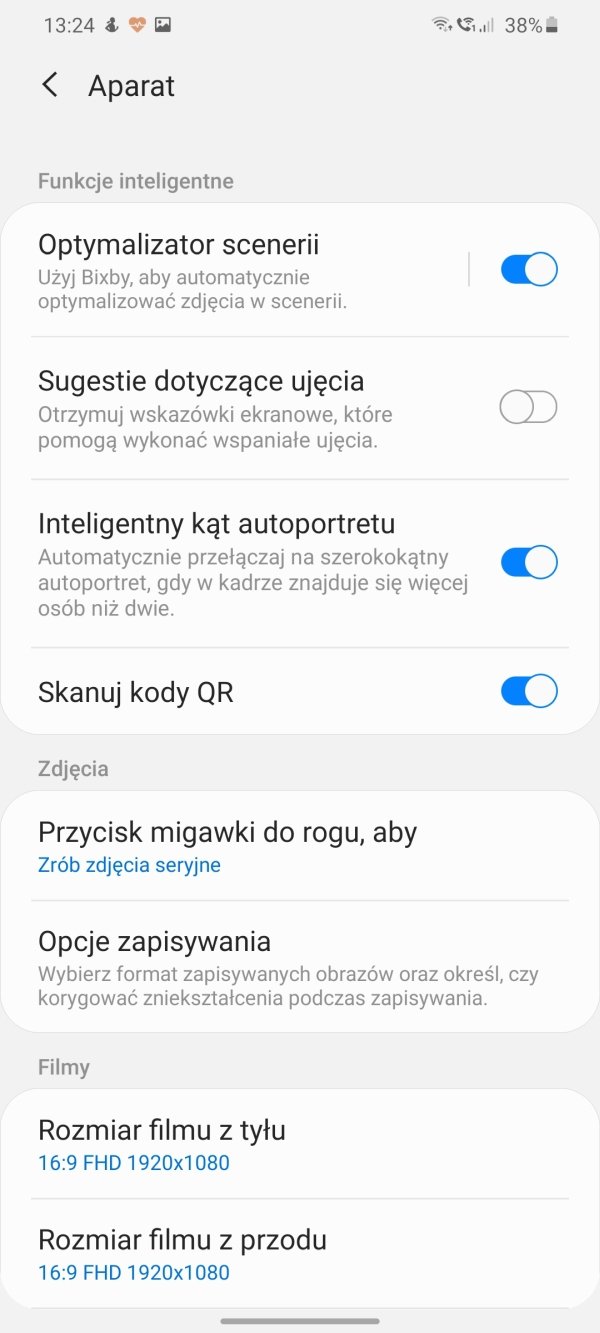Disable Inteligentny kąt autoportretu
The width and height of the screenshot is (600, 1333).
[529, 562]
